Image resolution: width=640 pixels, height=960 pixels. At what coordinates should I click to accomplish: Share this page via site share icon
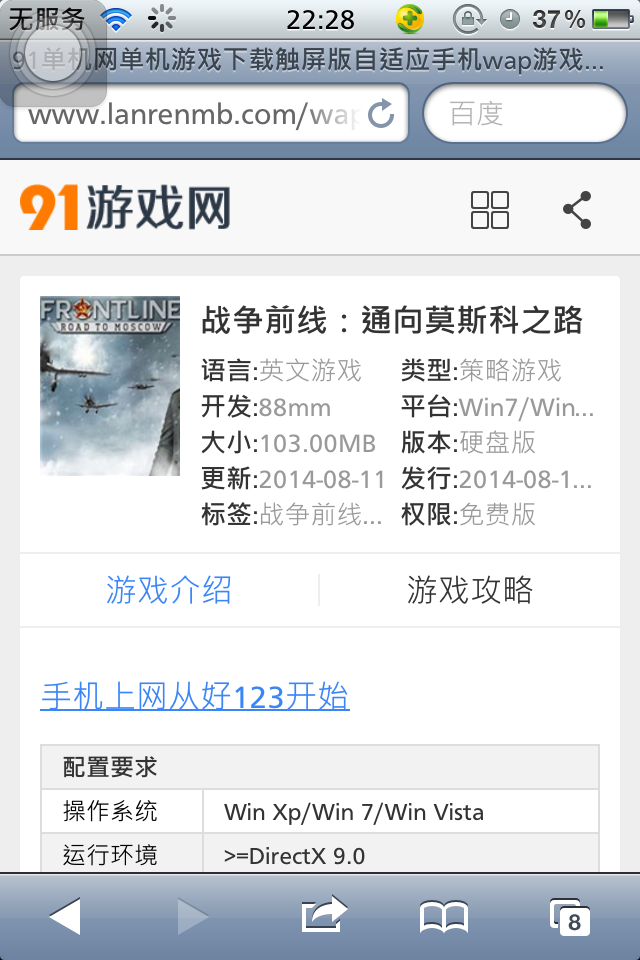point(577,210)
